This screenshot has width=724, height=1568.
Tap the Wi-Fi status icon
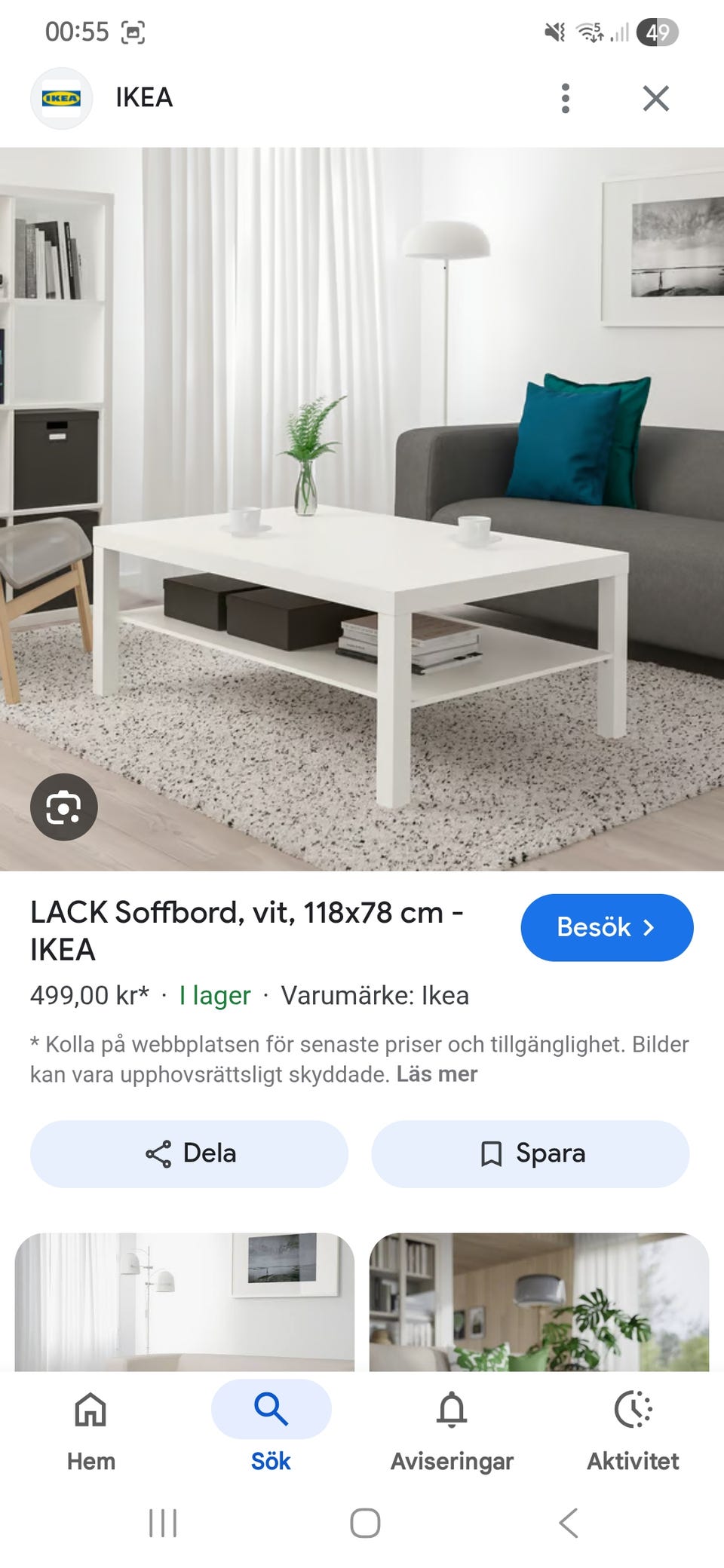(x=589, y=32)
